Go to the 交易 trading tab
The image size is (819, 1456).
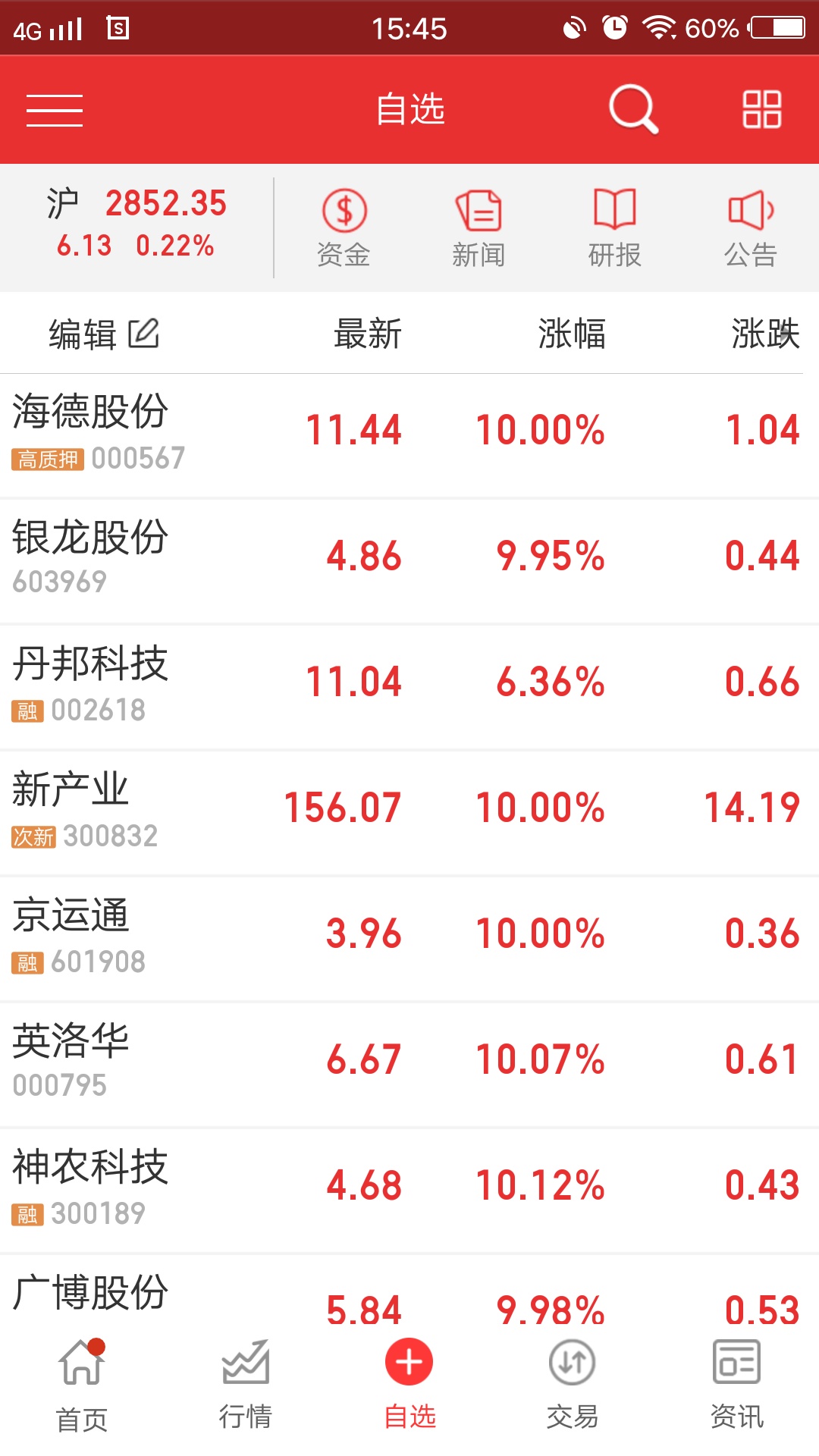click(573, 1385)
